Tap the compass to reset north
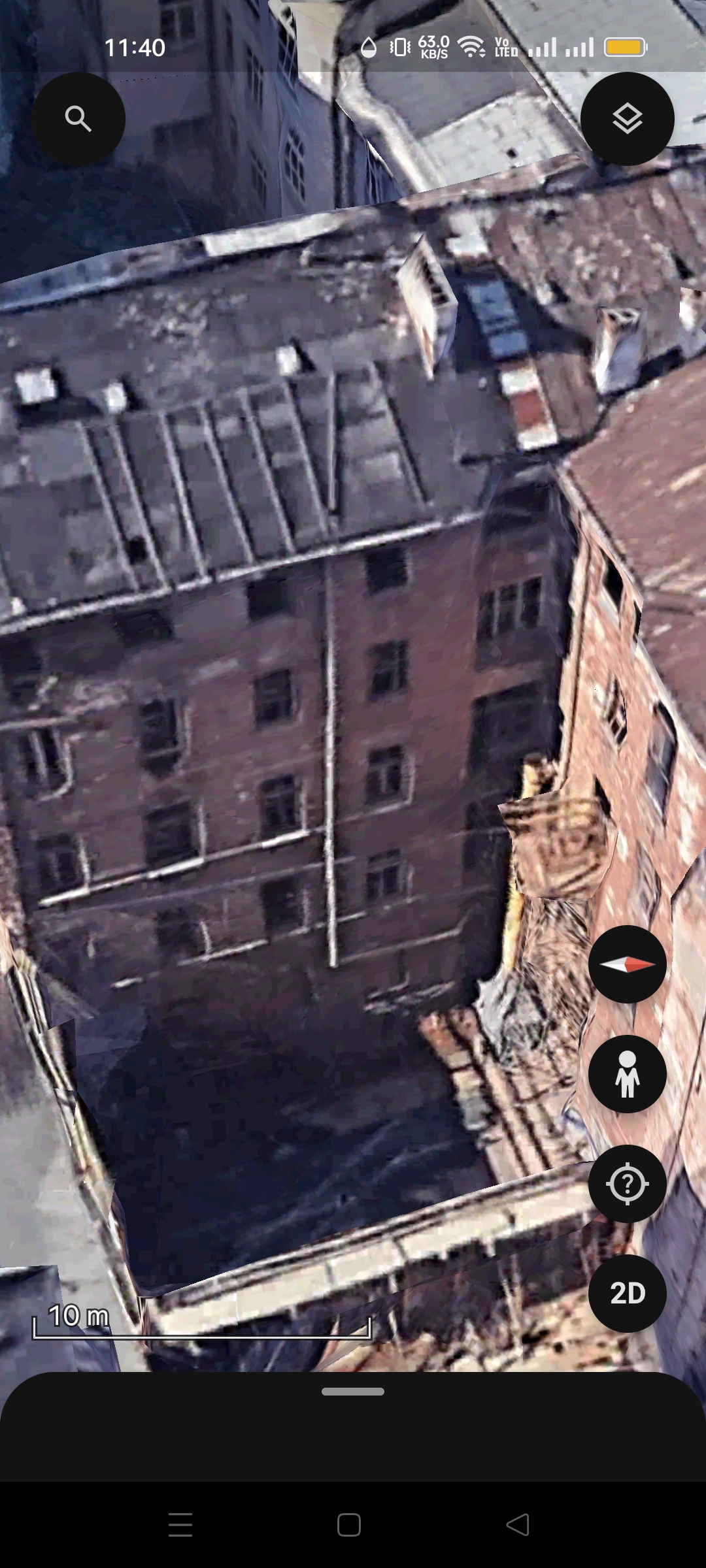Screen dimensions: 706x1568 (x=627, y=964)
